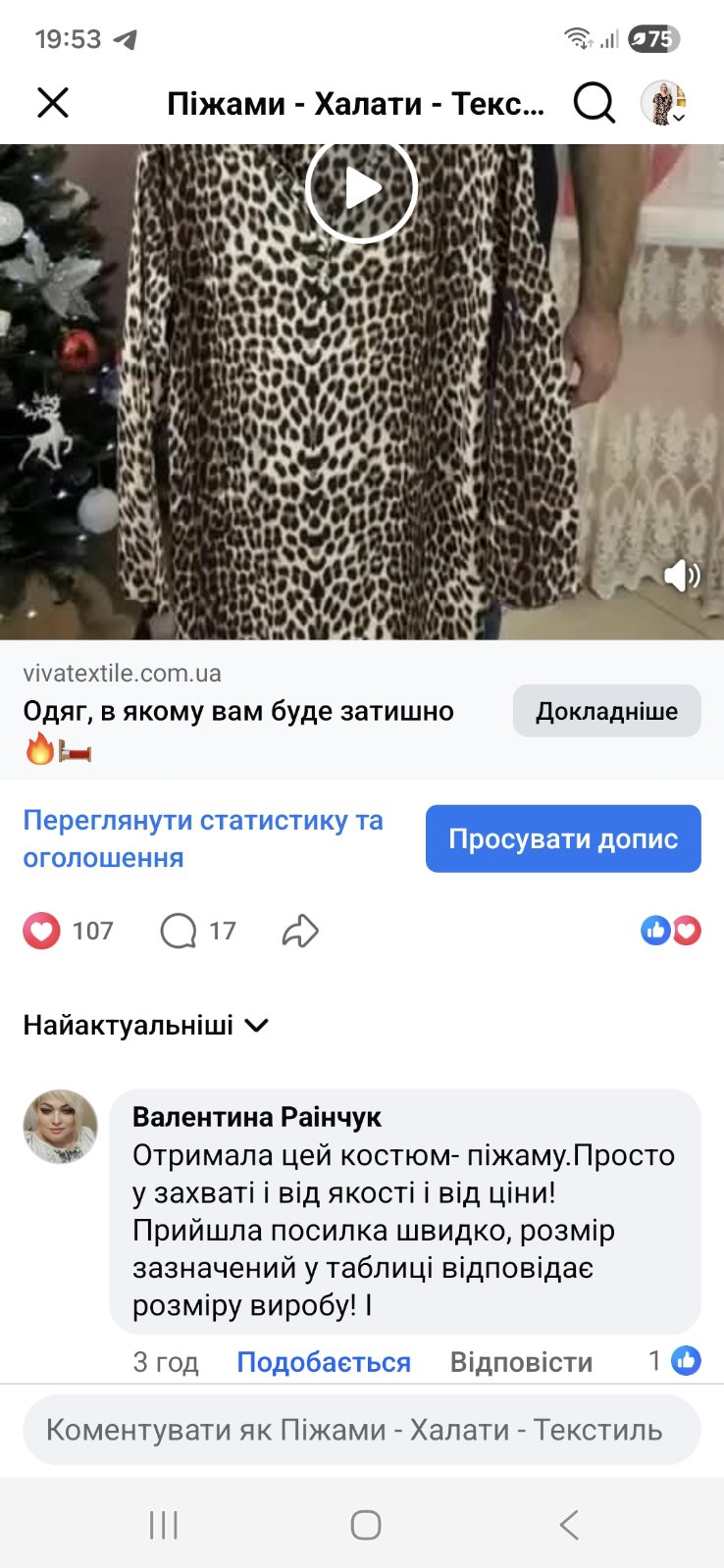Viewport: 724px width, 1568px height.
Task: Open the profile switcher avatar
Action: pos(663,103)
